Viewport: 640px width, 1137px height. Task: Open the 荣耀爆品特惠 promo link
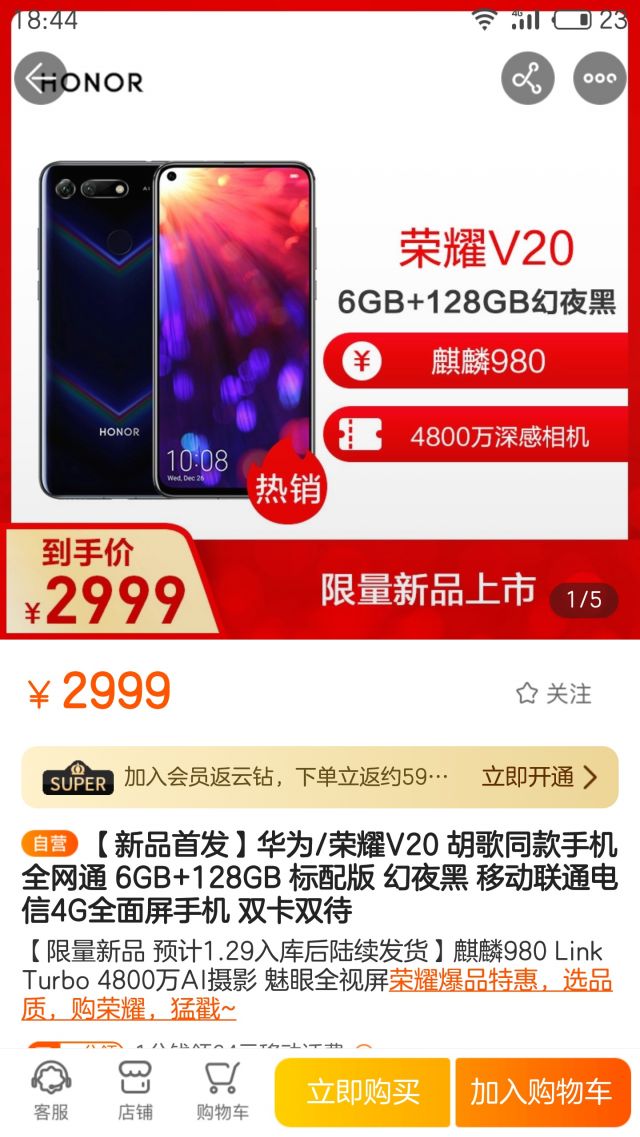pyautogui.click(x=500, y=980)
